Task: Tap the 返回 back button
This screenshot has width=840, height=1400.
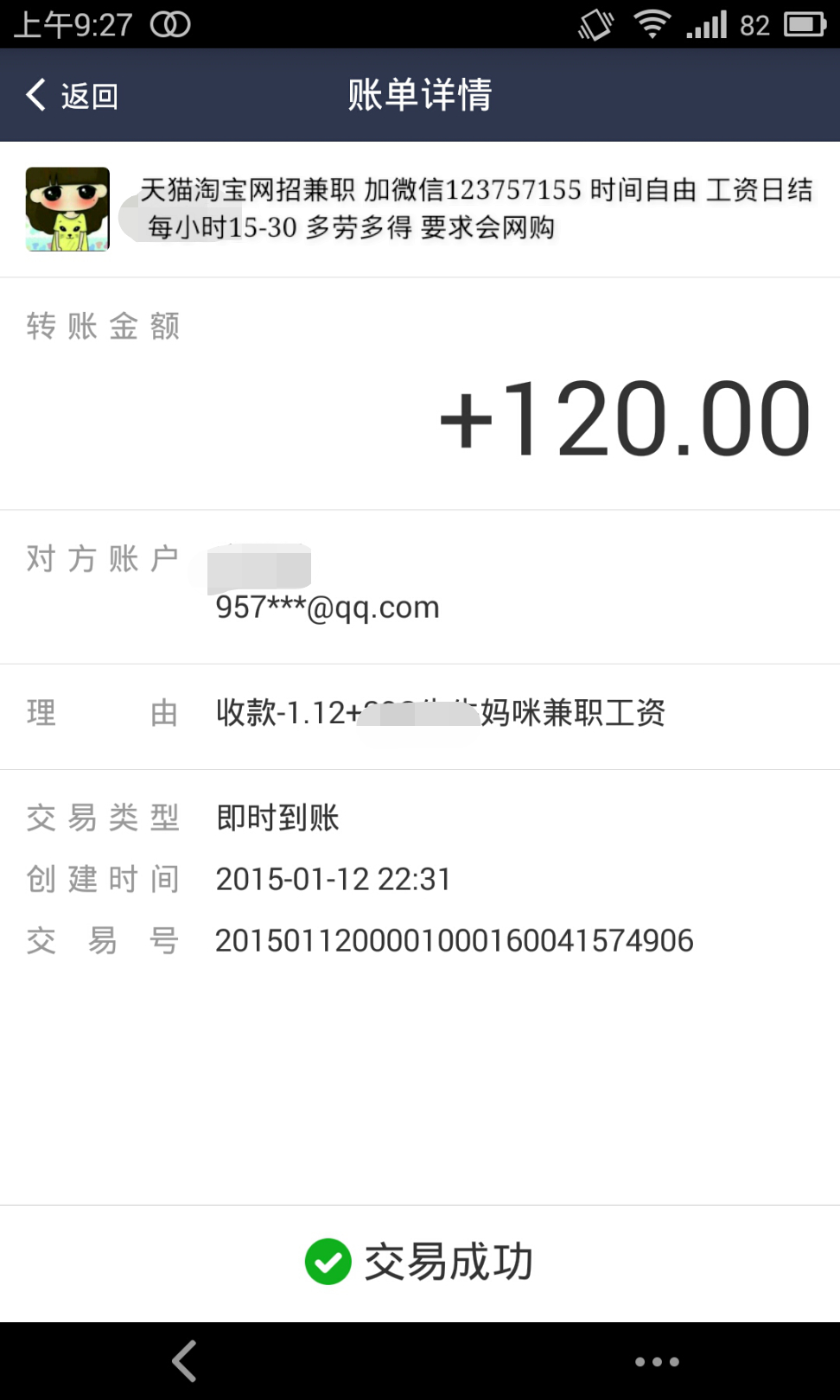Action: (x=73, y=95)
